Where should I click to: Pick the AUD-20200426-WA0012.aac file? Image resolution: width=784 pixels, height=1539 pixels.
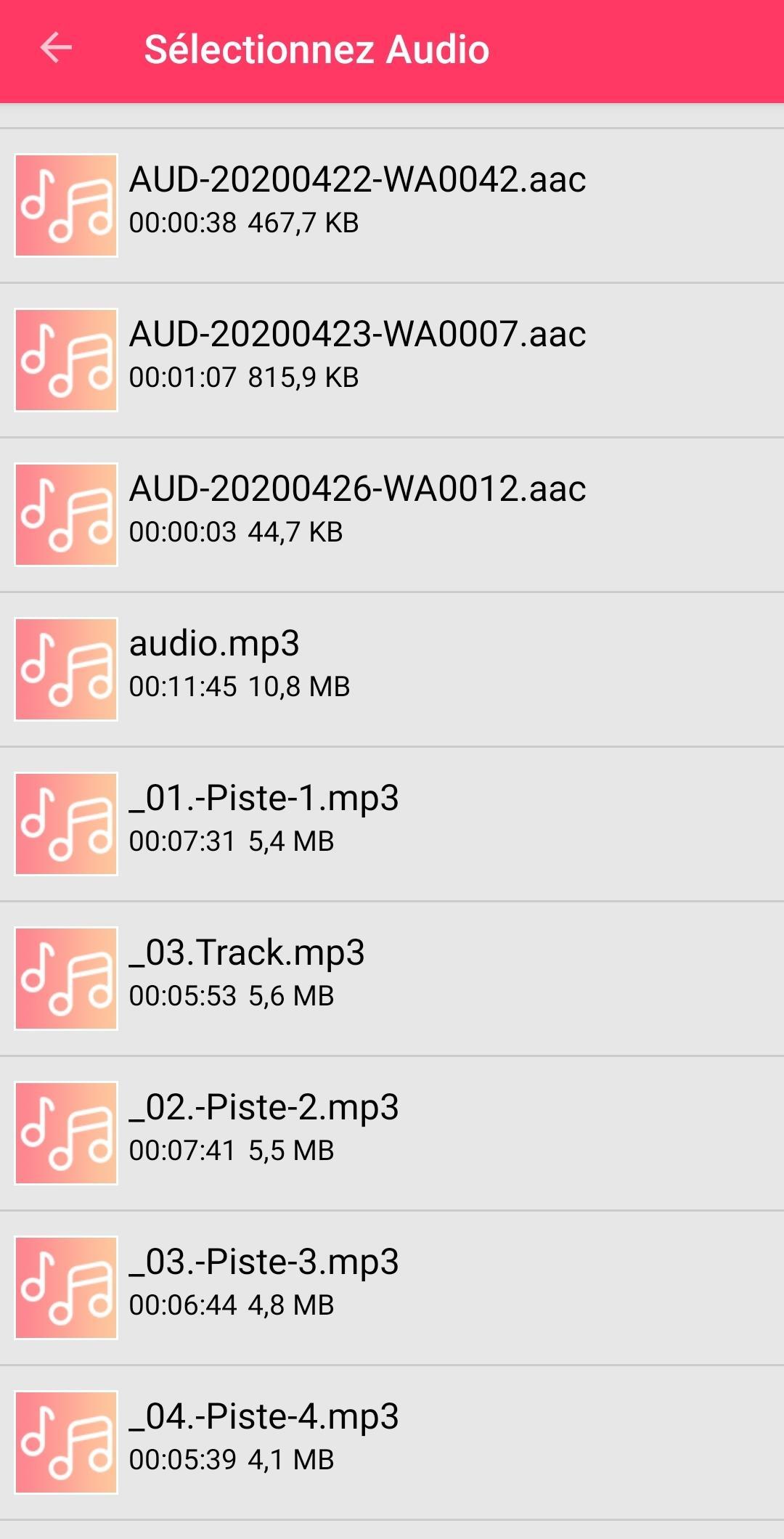[x=392, y=515]
